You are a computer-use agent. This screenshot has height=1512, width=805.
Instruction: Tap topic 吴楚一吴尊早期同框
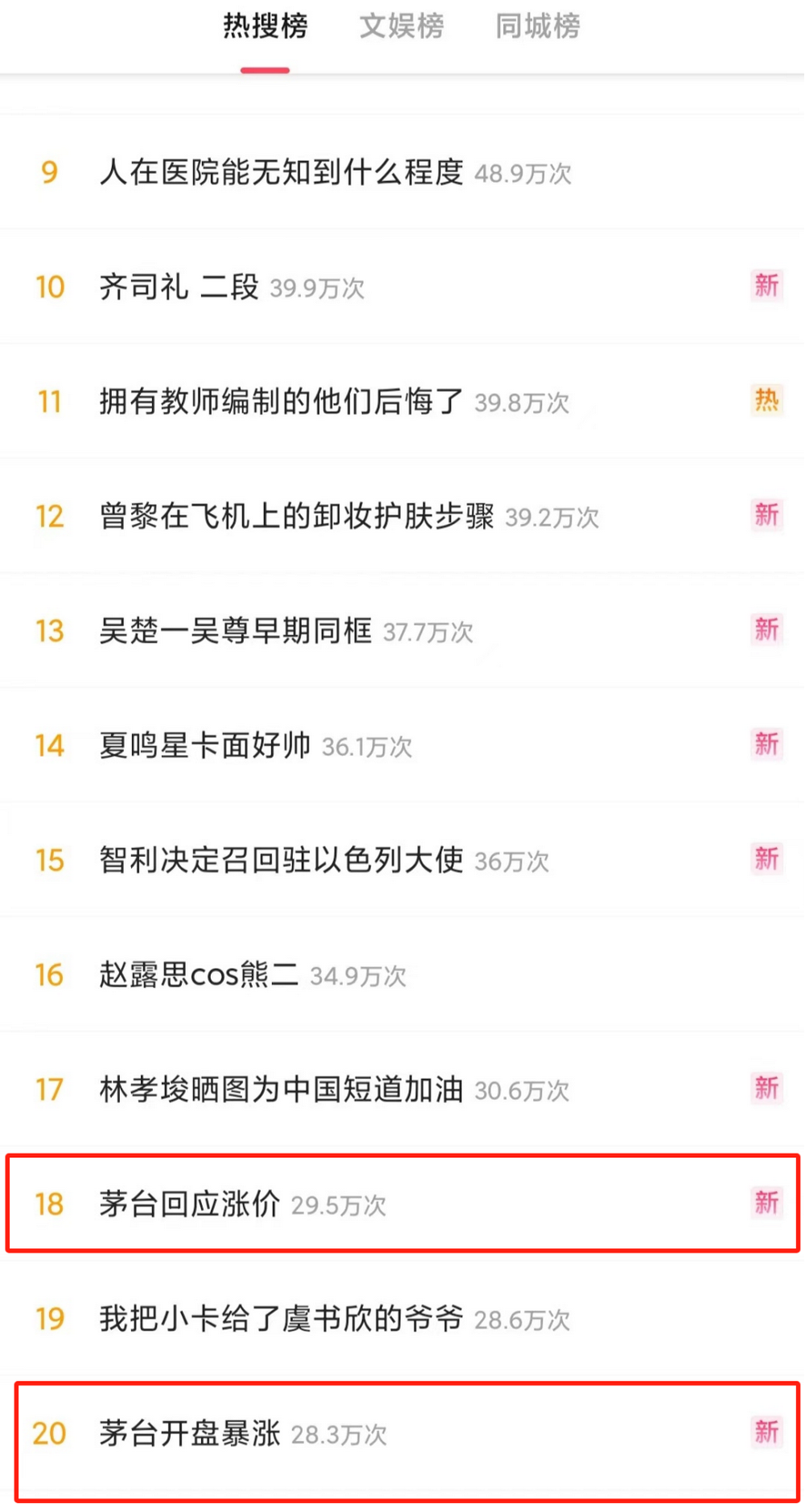point(402,631)
